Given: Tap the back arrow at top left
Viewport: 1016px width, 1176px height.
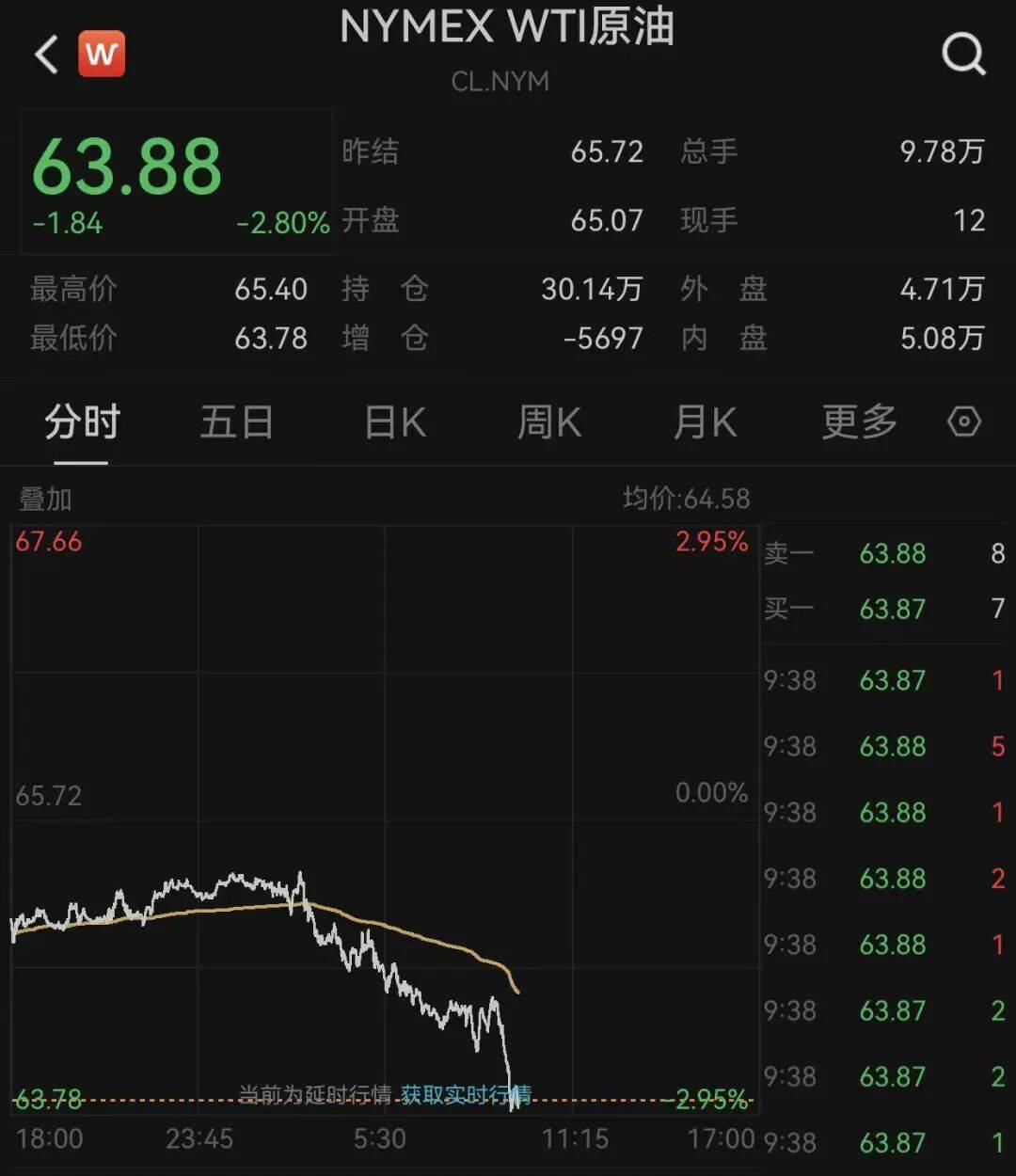Looking at the screenshot, I should 45,52.
